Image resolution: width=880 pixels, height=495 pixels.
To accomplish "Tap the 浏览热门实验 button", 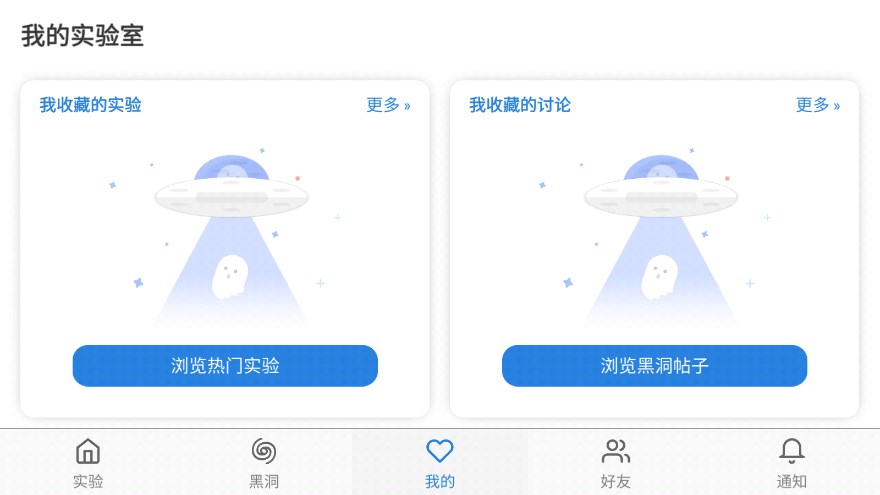I will 225,366.
